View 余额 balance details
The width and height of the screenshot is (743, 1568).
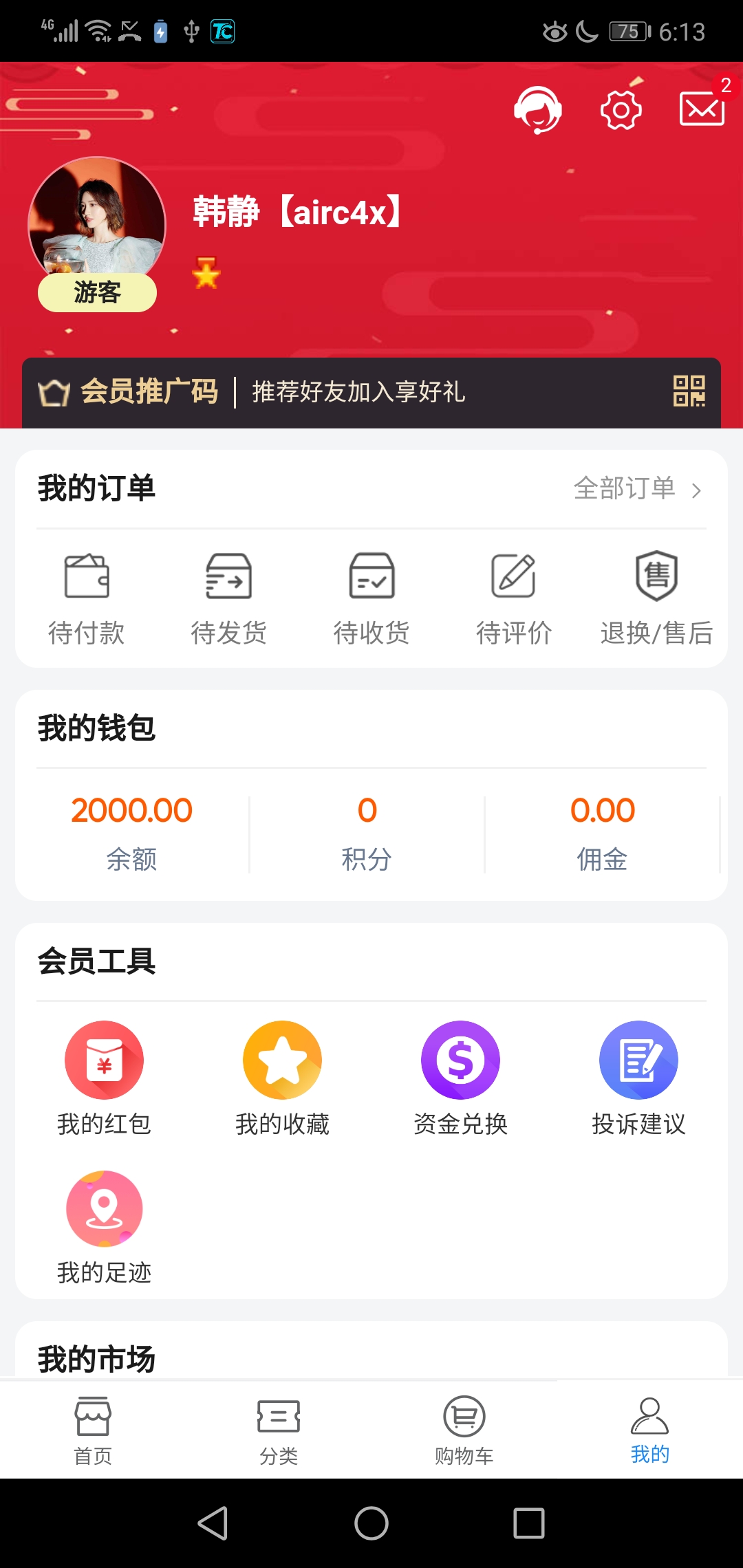point(131,833)
